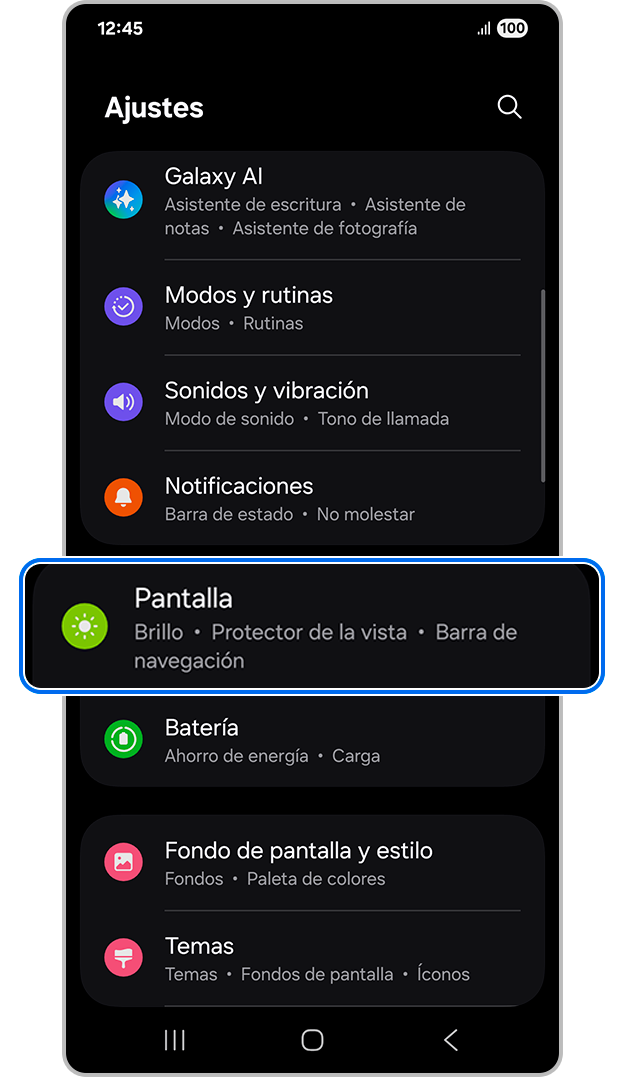Open Fondo de pantalla y estilo
Viewport: 624px width, 1077px height.
click(x=312, y=863)
